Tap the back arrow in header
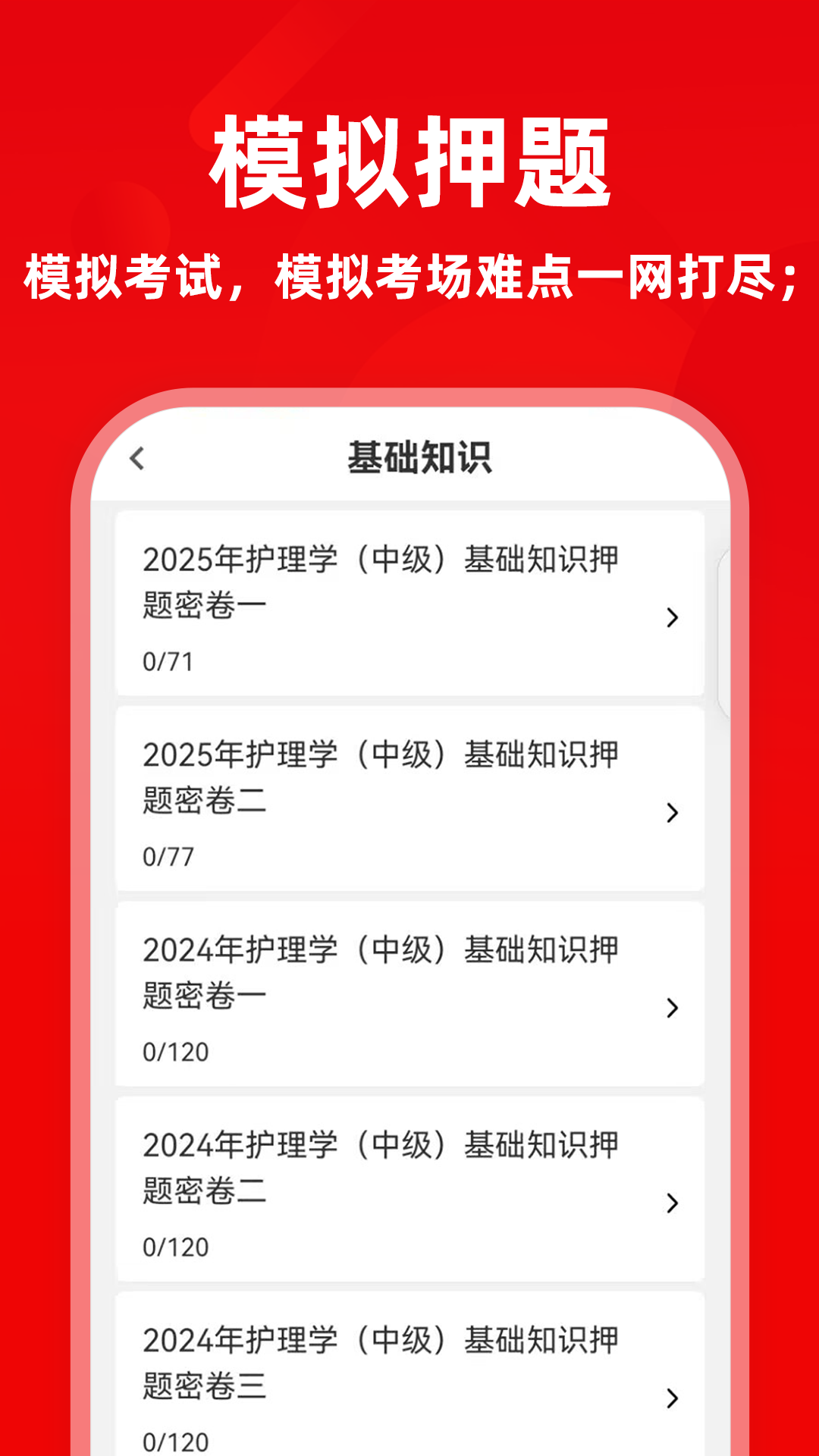Screen dimensions: 819x1456 tap(136, 457)
